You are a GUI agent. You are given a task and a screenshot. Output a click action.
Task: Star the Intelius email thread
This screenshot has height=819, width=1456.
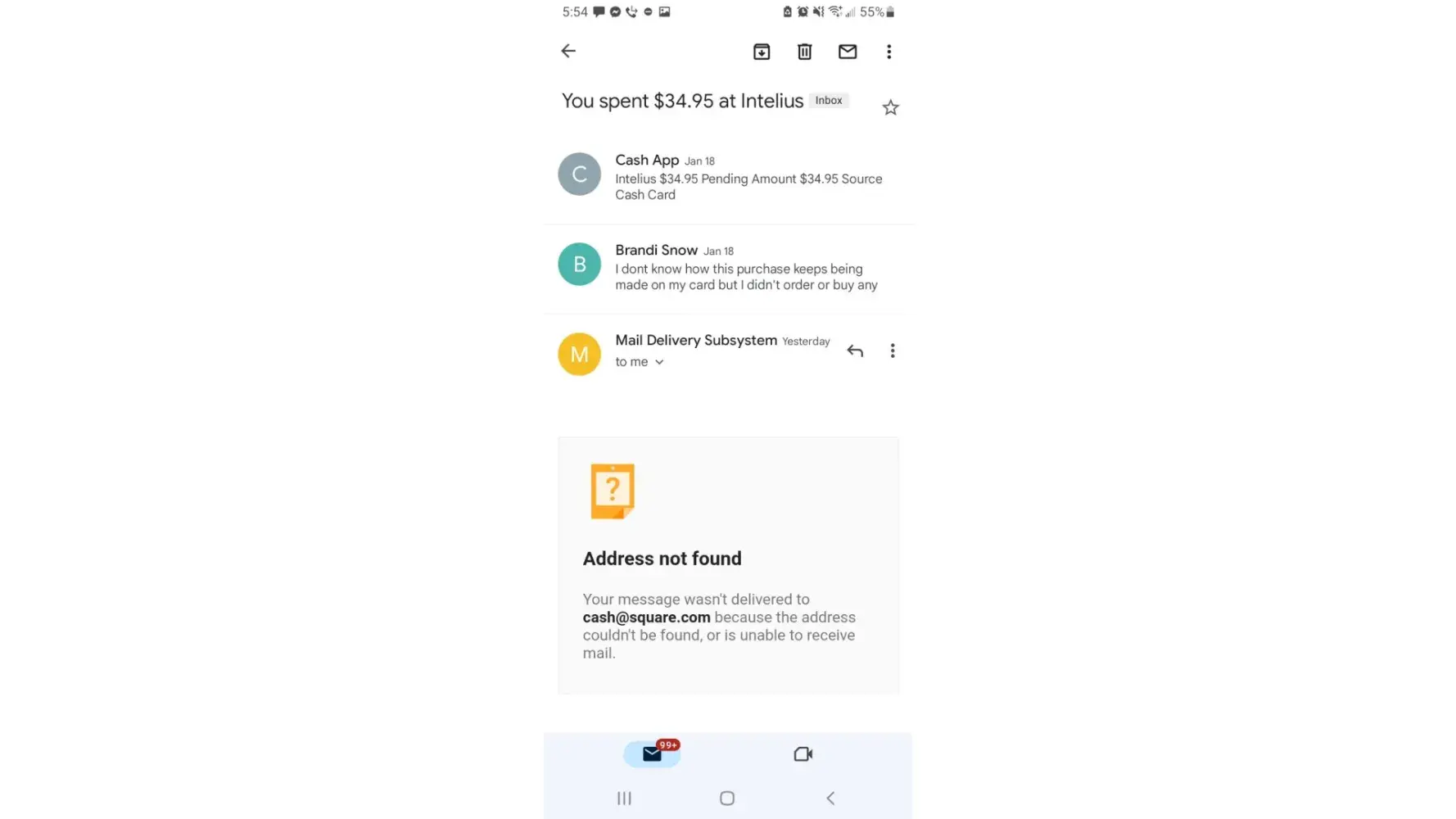click(890, 107)
